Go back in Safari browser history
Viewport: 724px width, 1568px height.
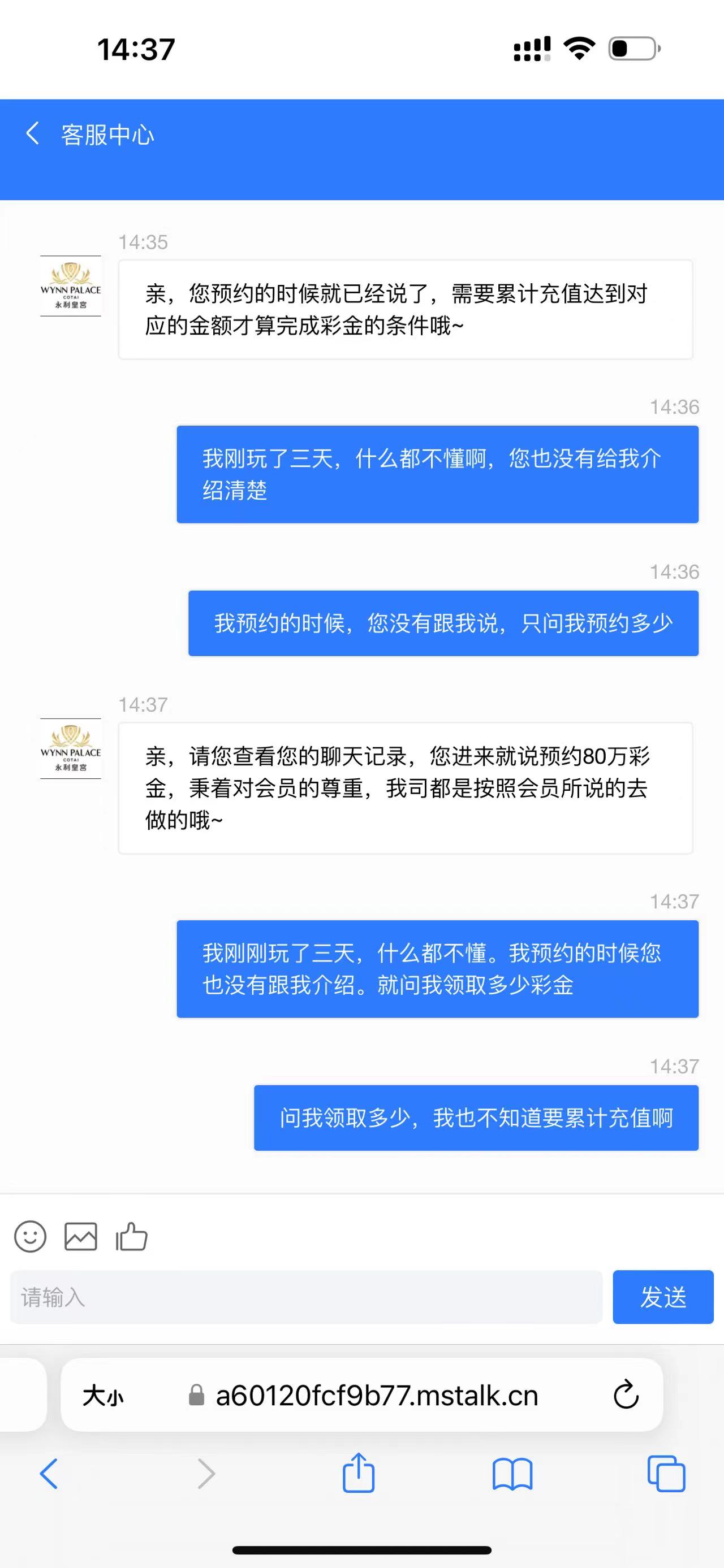click(x=49, y=1474)
